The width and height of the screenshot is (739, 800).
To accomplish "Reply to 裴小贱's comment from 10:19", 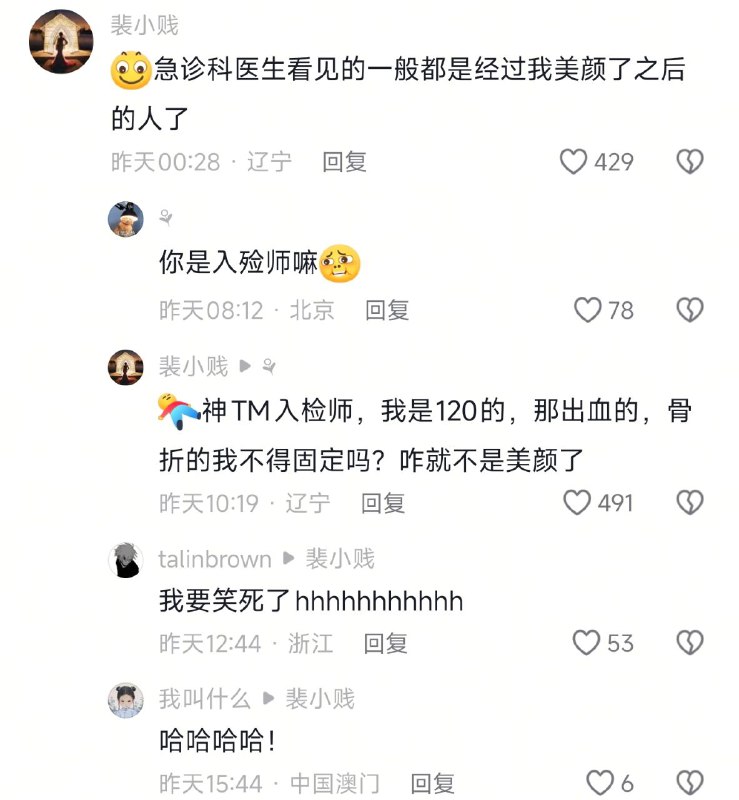I will pyautogui.click(x=383, y=501).
